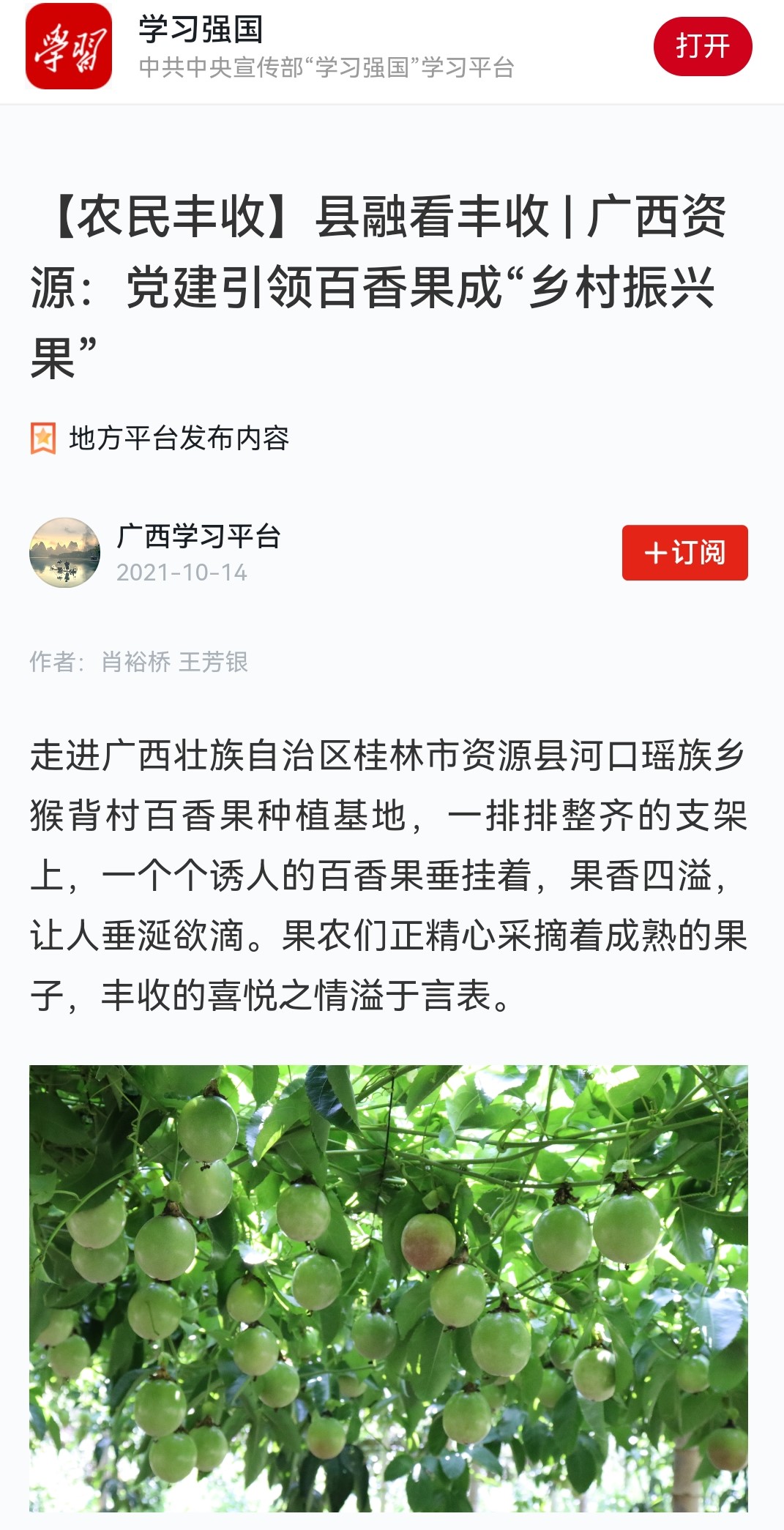784x1530 pixels.
Task: View the passion fruit article photo
Action: (x=389, y=1288)
